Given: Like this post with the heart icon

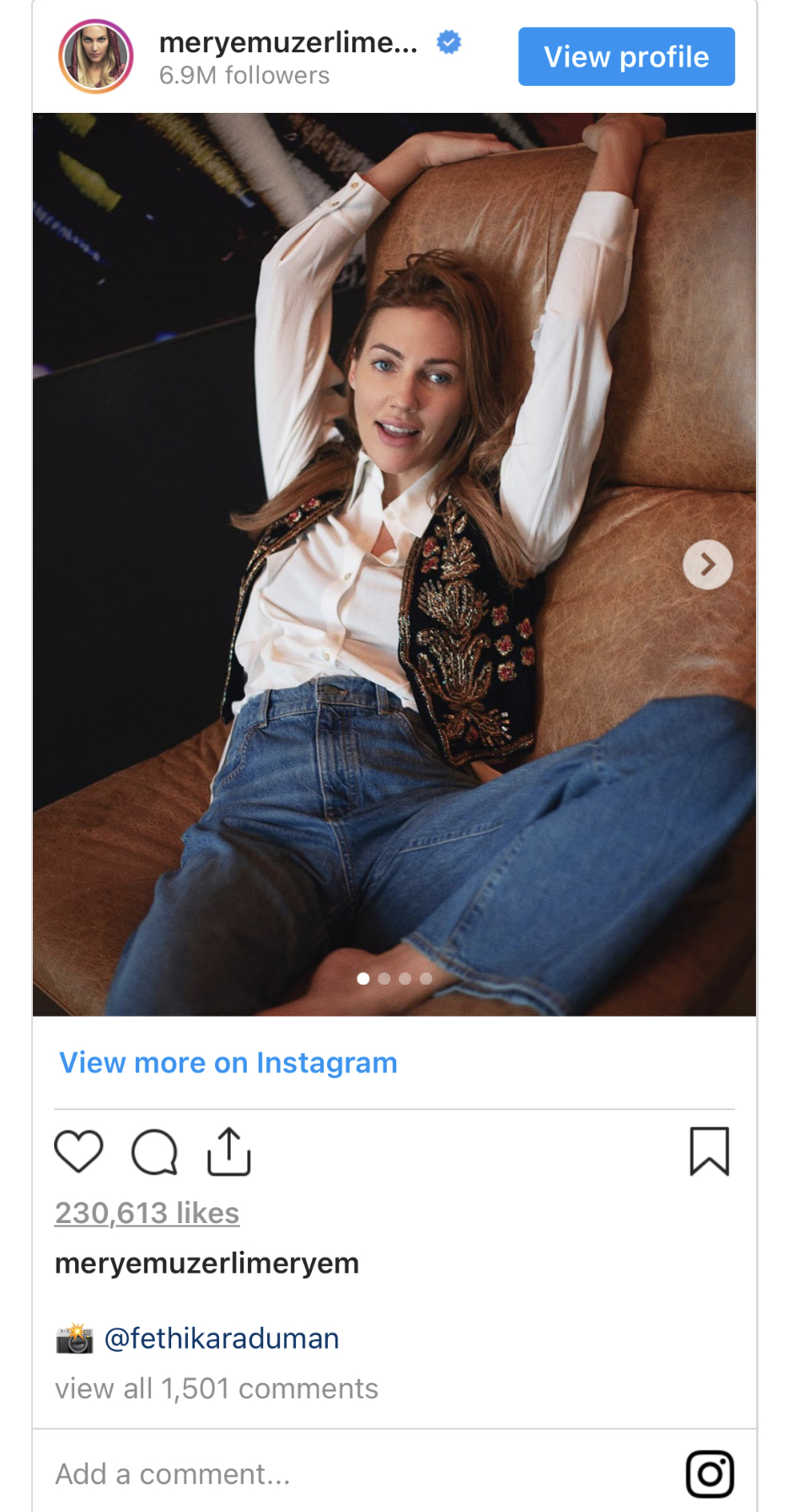Looking at the screenshot, I should tap(78, 1151).
